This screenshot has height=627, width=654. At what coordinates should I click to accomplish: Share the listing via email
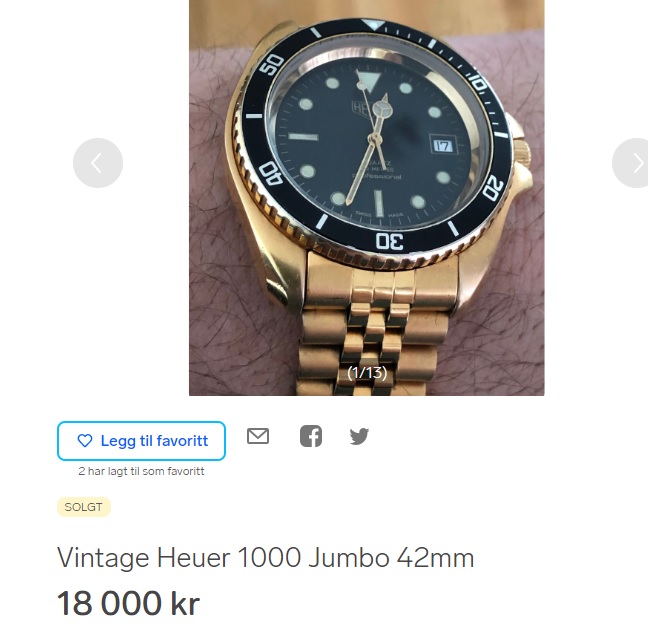tap(258, 436)
